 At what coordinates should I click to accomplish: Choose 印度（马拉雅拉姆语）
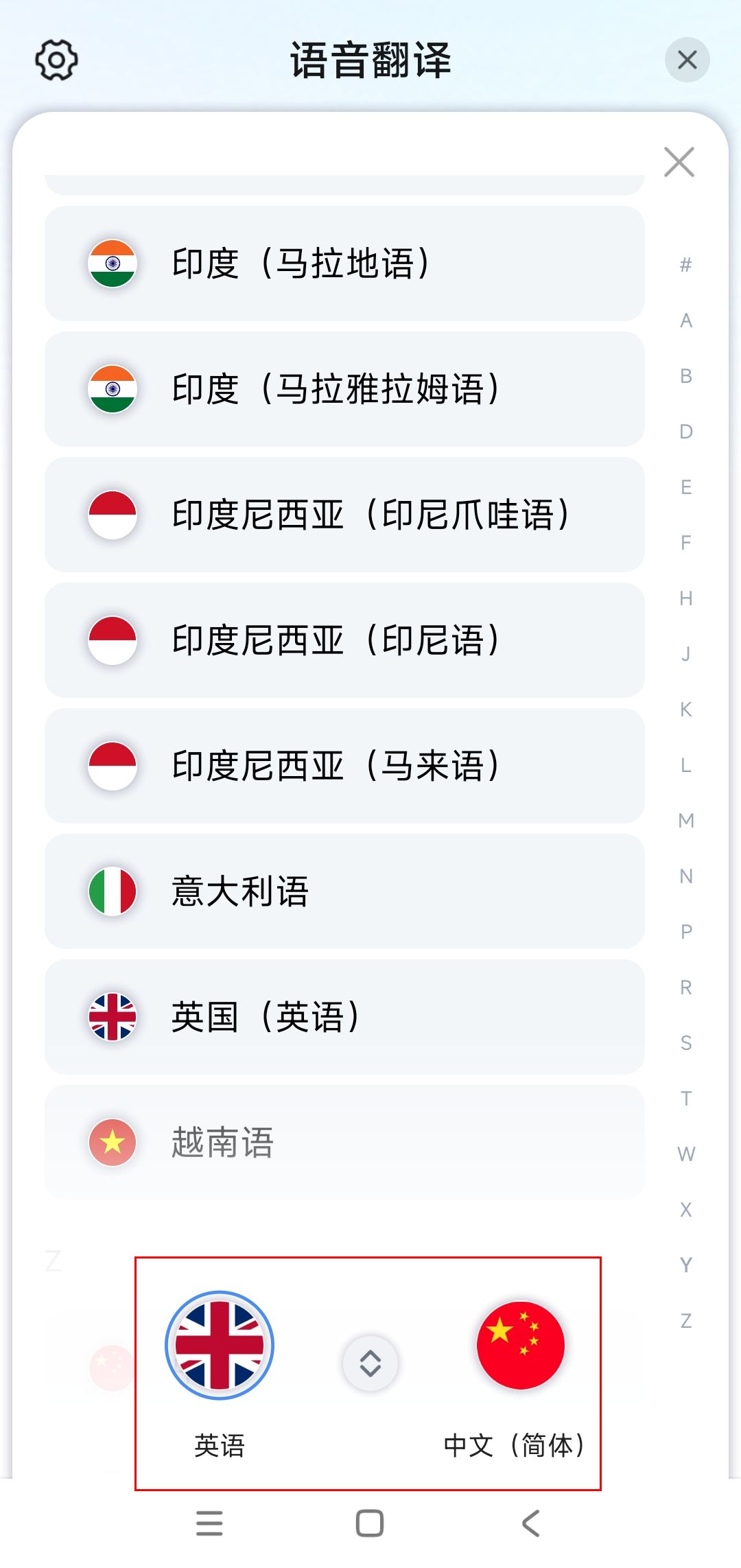(344, 389)
